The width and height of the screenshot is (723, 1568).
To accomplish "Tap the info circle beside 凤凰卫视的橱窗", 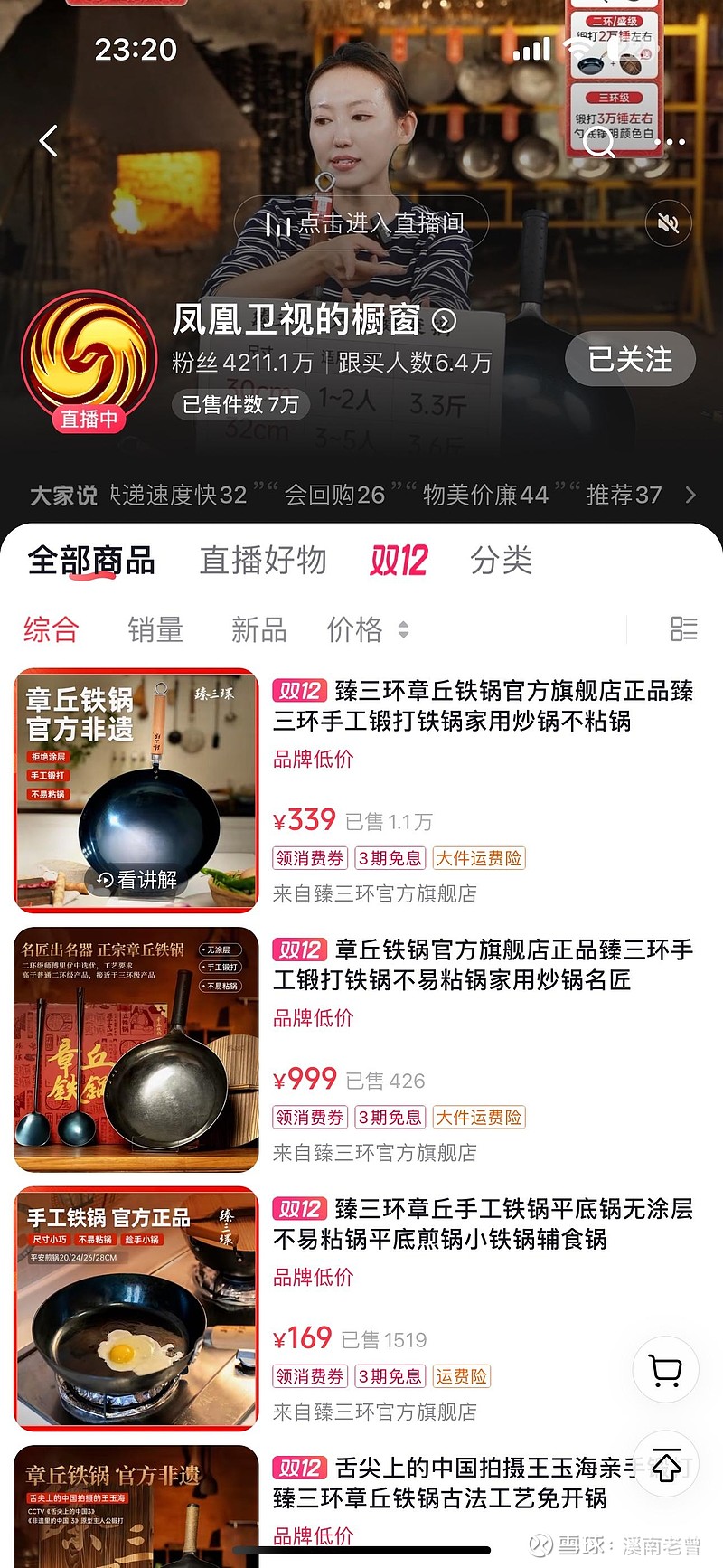I will click(445, 322).
